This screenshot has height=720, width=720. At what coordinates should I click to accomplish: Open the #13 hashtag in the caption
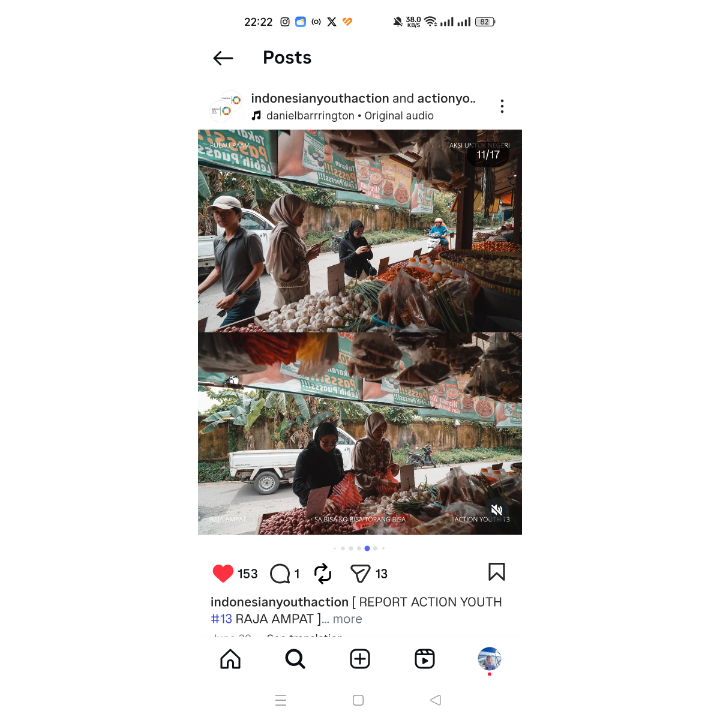(x=221, y=619)
